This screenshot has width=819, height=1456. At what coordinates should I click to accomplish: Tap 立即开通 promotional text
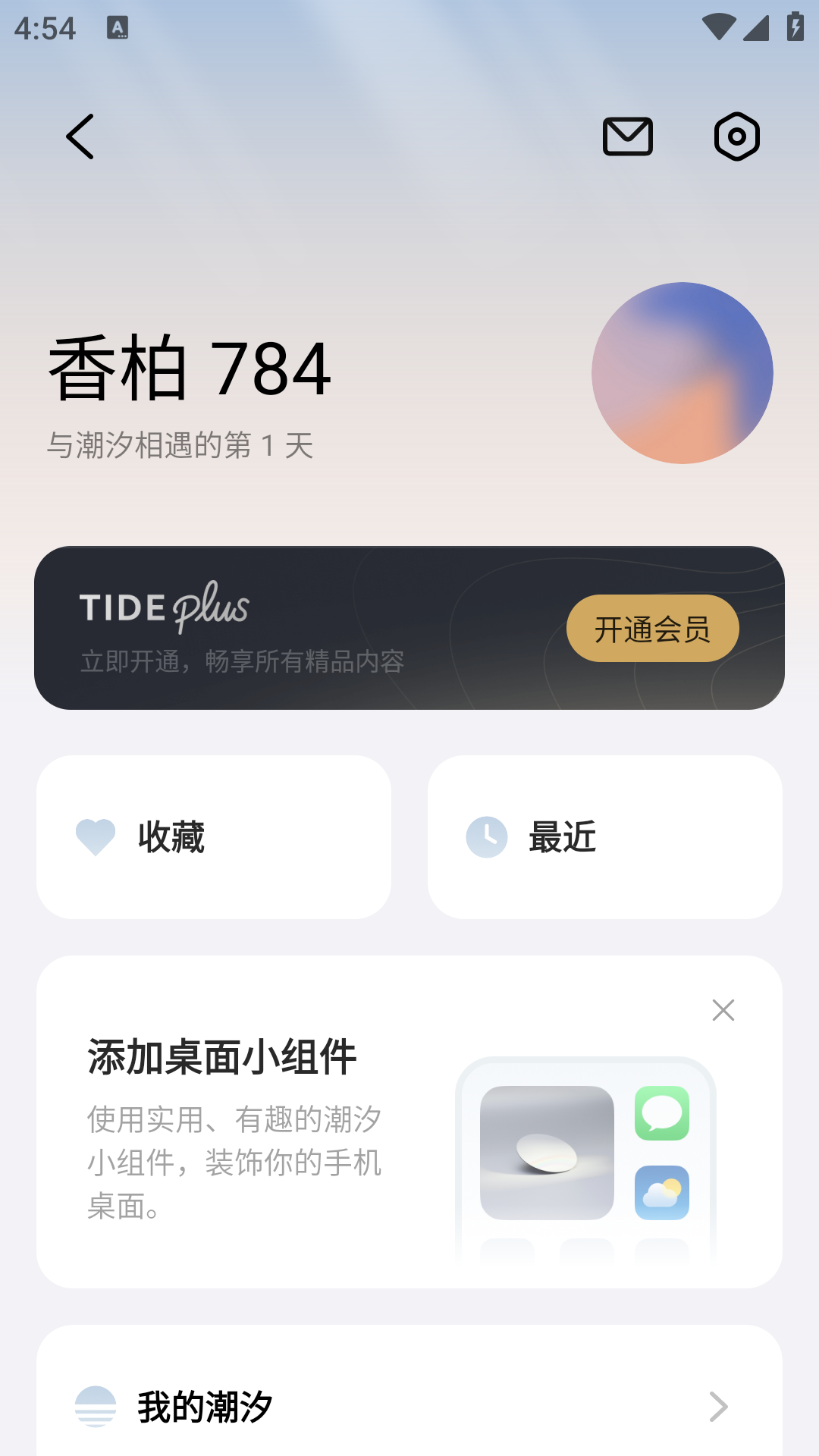[244, 661]
